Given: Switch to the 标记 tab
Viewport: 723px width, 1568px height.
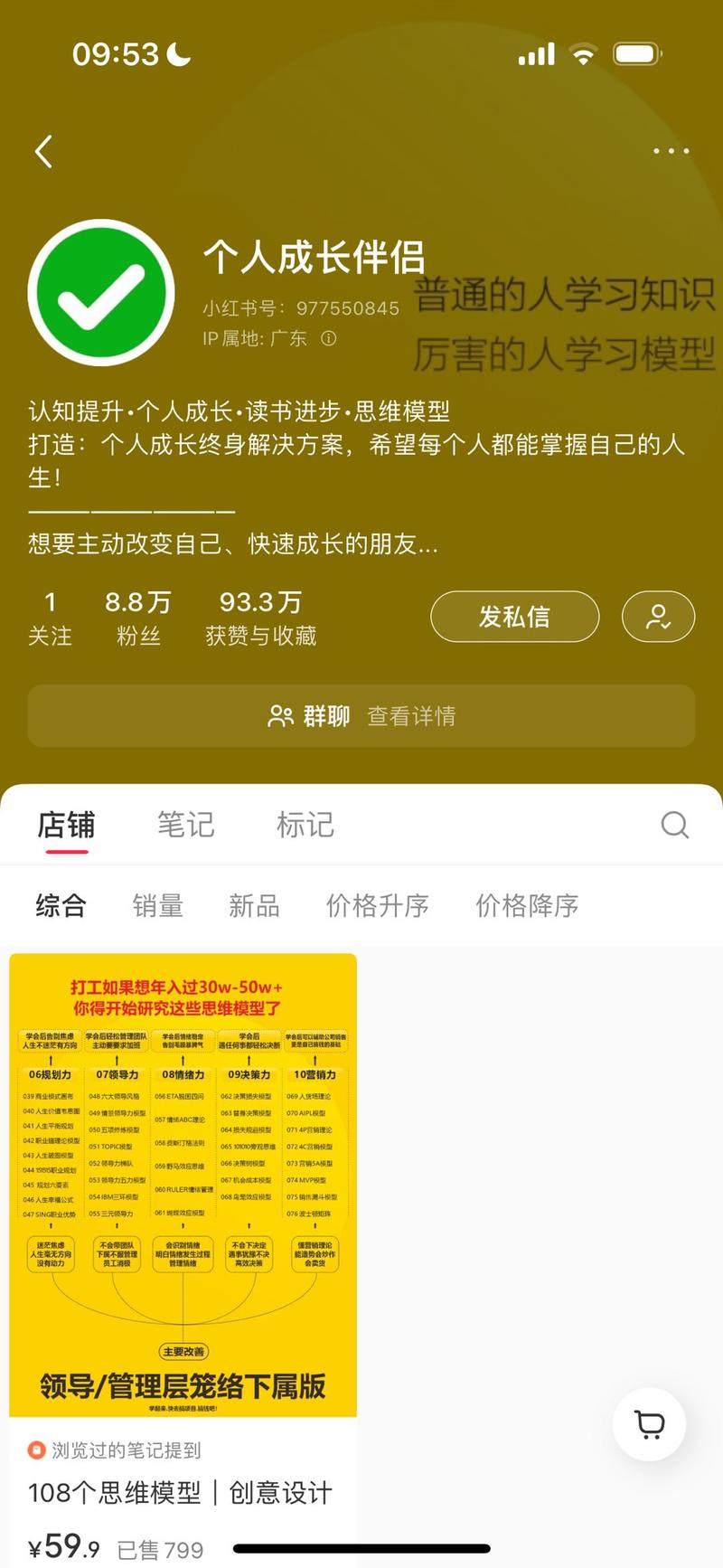Looking at the screenshot, I should (x=305, y=825).
